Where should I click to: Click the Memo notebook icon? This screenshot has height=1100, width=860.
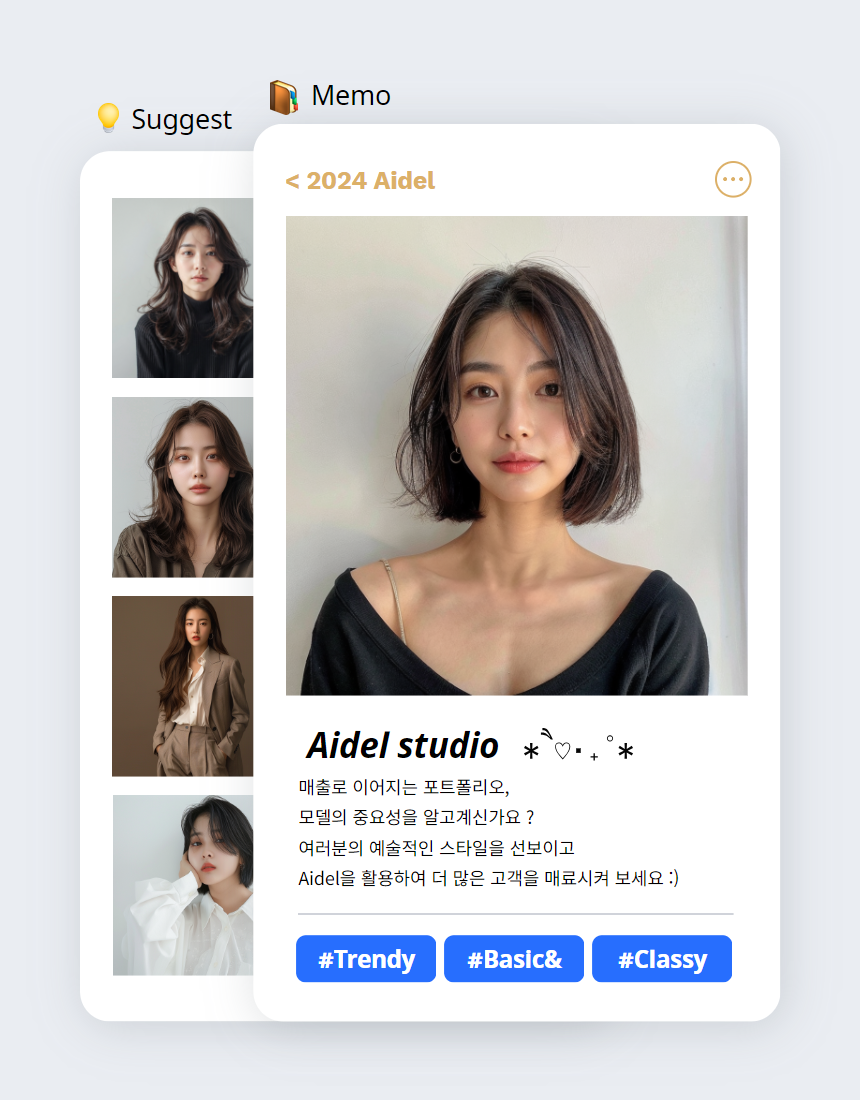[x=283, y=95]
